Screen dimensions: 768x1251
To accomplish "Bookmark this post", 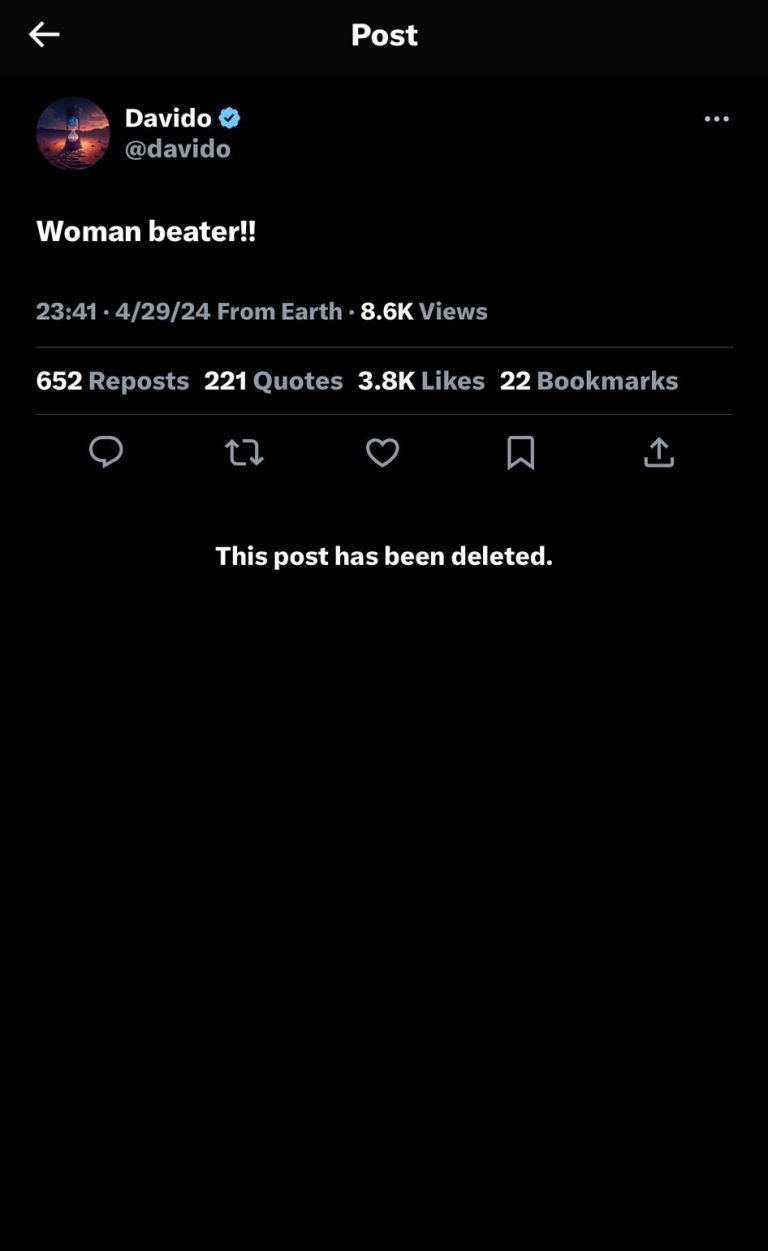I will 520,453.
